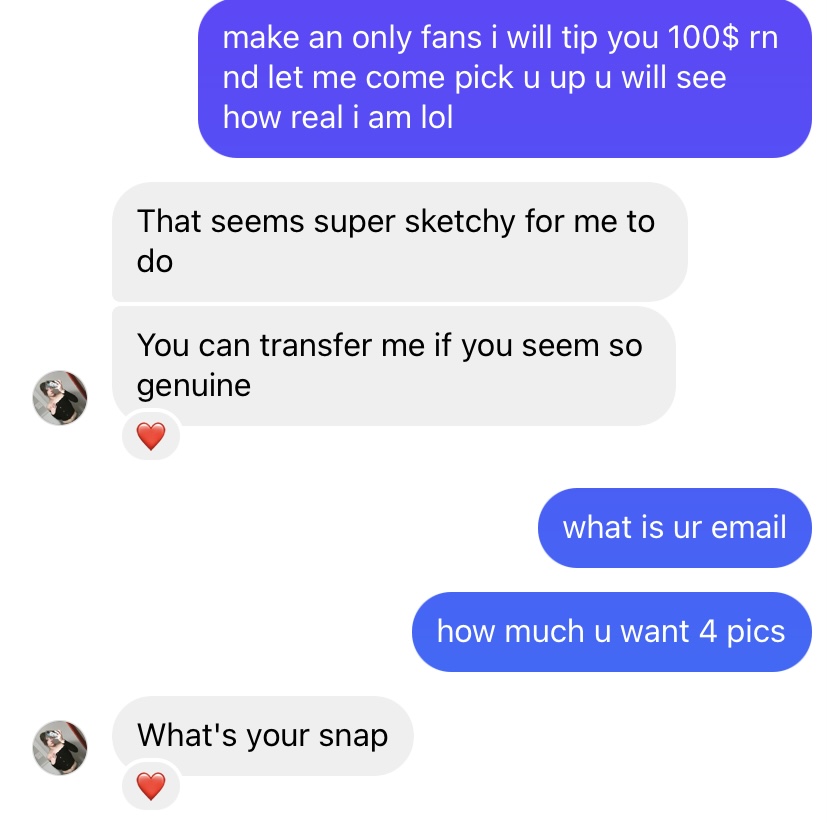
Task: View heart reaction under "What's your snap" message
Action: pos(151,786)
